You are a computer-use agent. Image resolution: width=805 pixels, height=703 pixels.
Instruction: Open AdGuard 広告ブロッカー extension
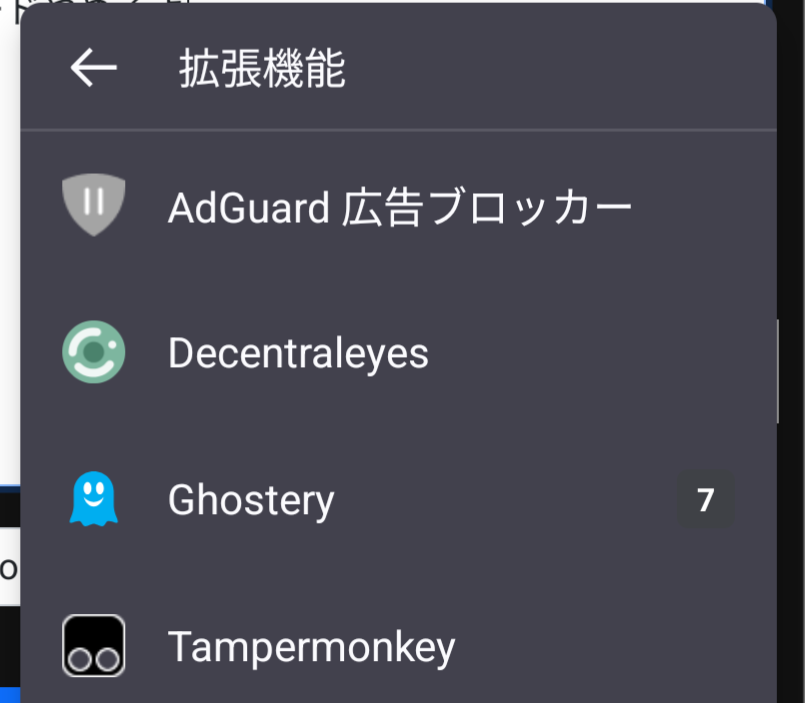pos(398,207)
